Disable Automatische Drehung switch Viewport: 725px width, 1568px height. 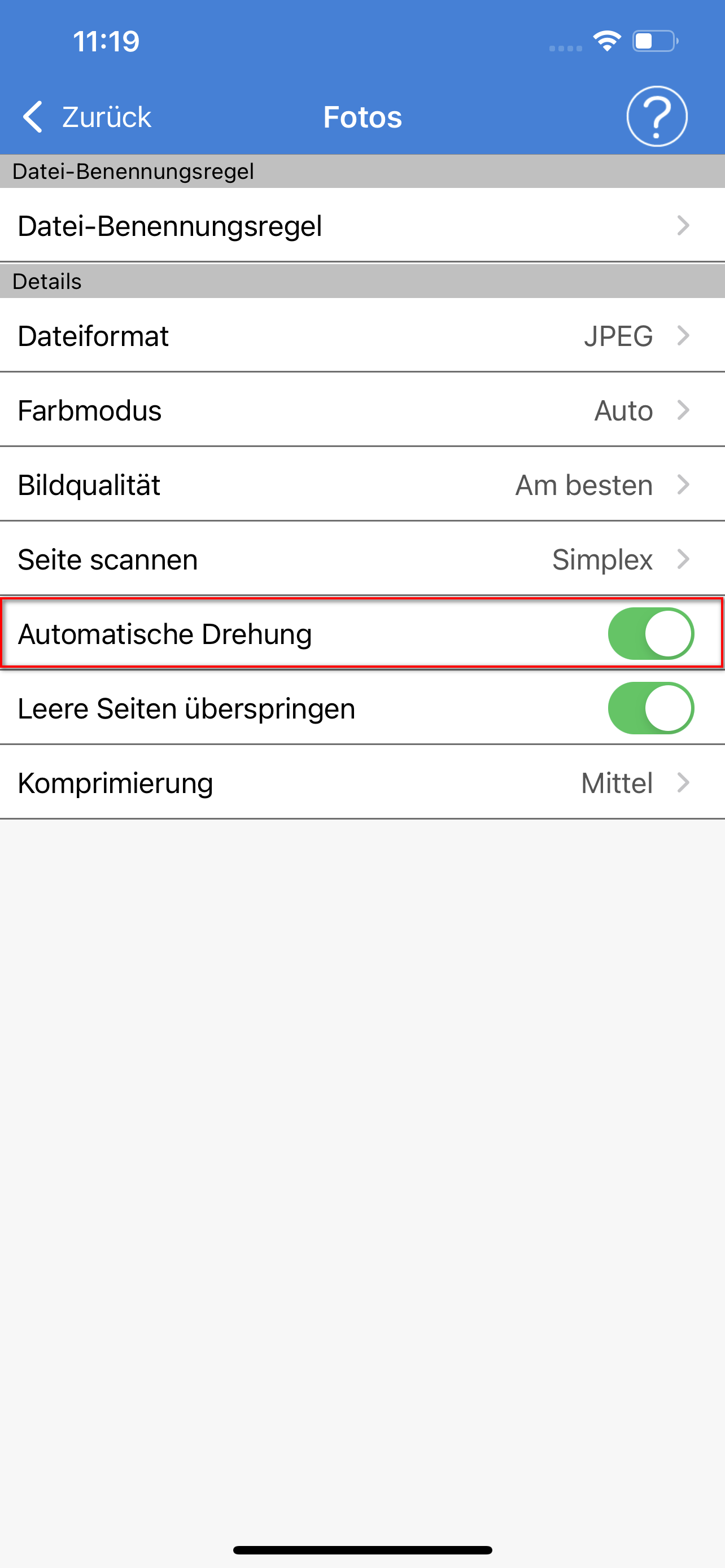click(x=650, y=634)
